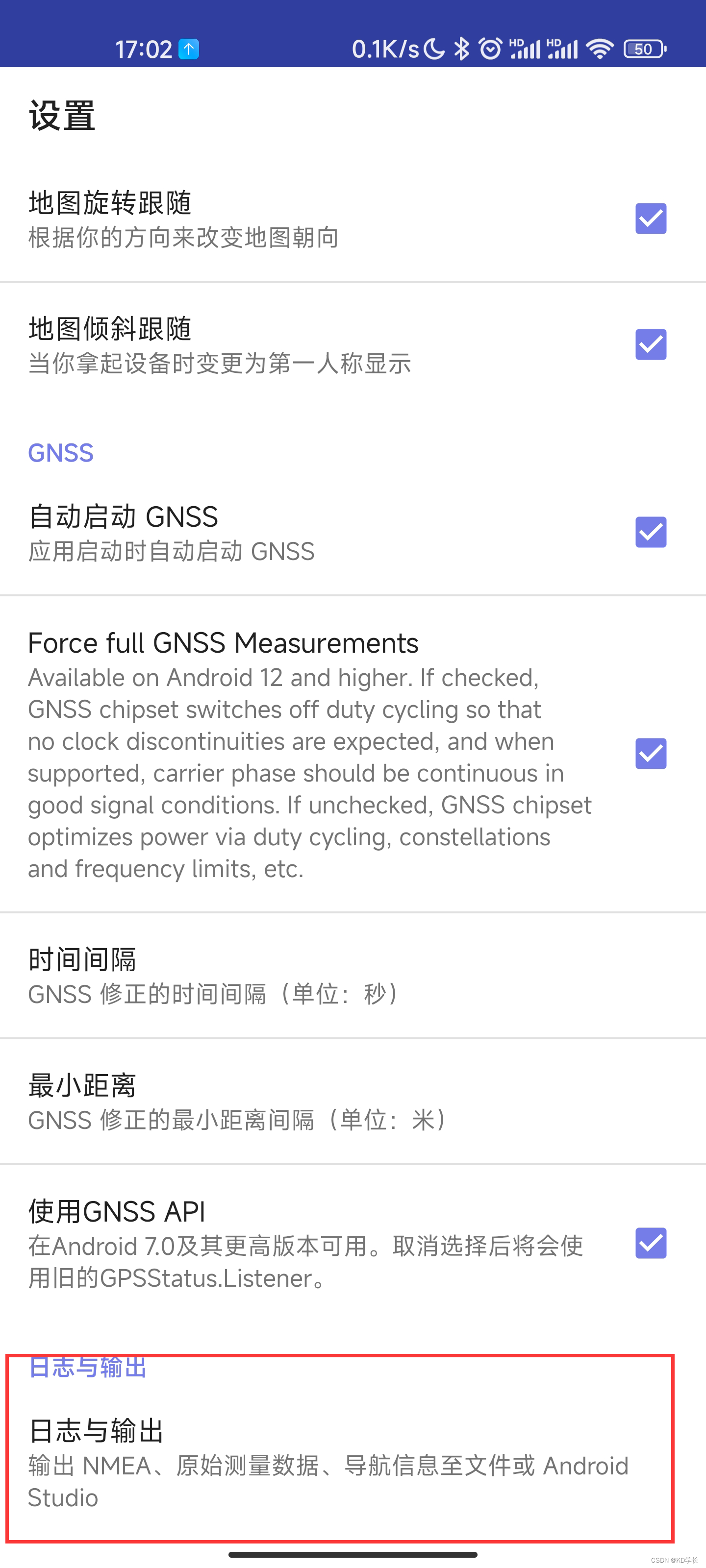The image size is (706, 1568).
Task: Disable 自动启动 GNSS checkbox
Action: click(x=651, y=532)
